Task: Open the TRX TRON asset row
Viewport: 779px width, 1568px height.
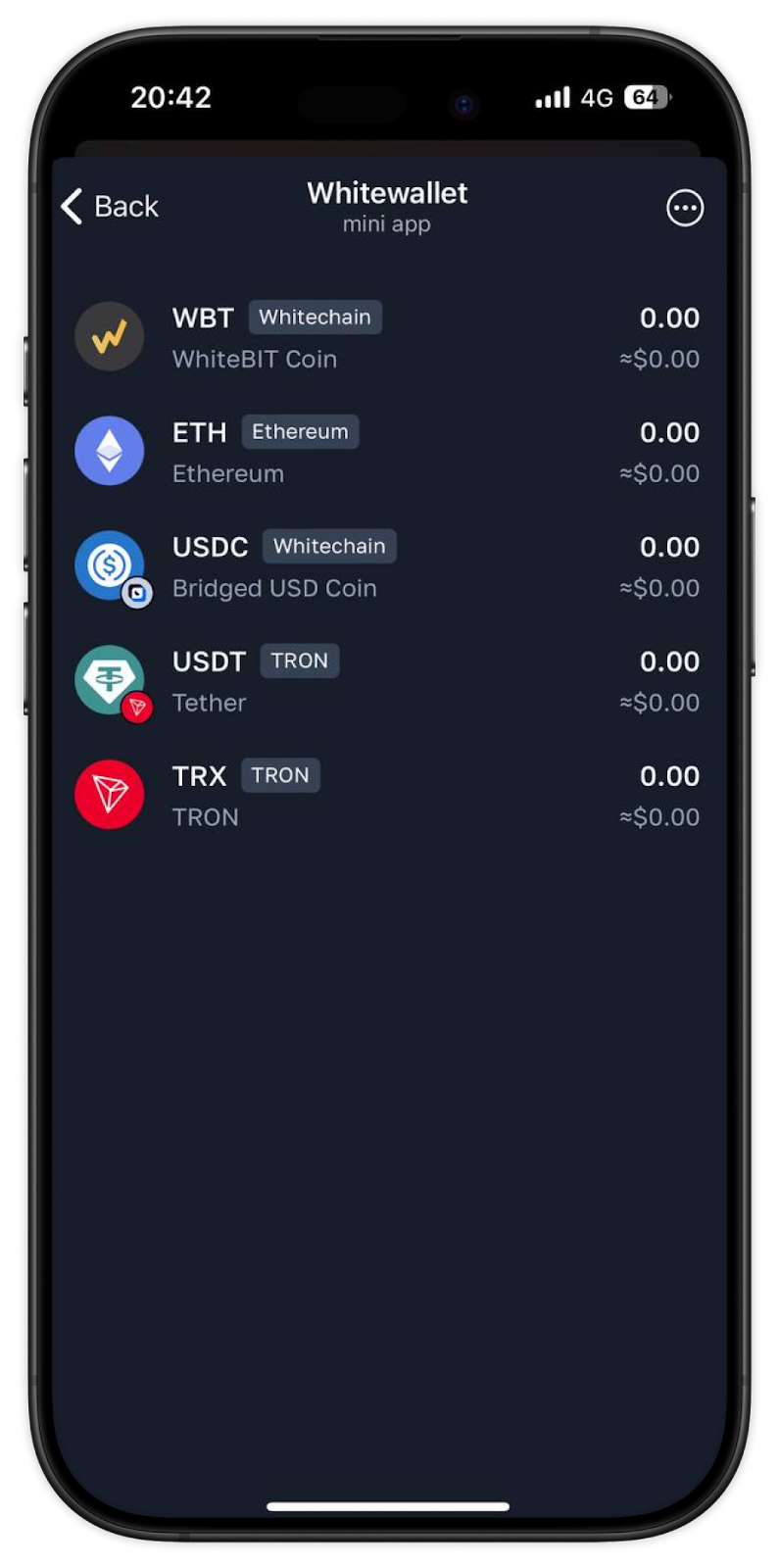Action: click(x=388, y=796)
